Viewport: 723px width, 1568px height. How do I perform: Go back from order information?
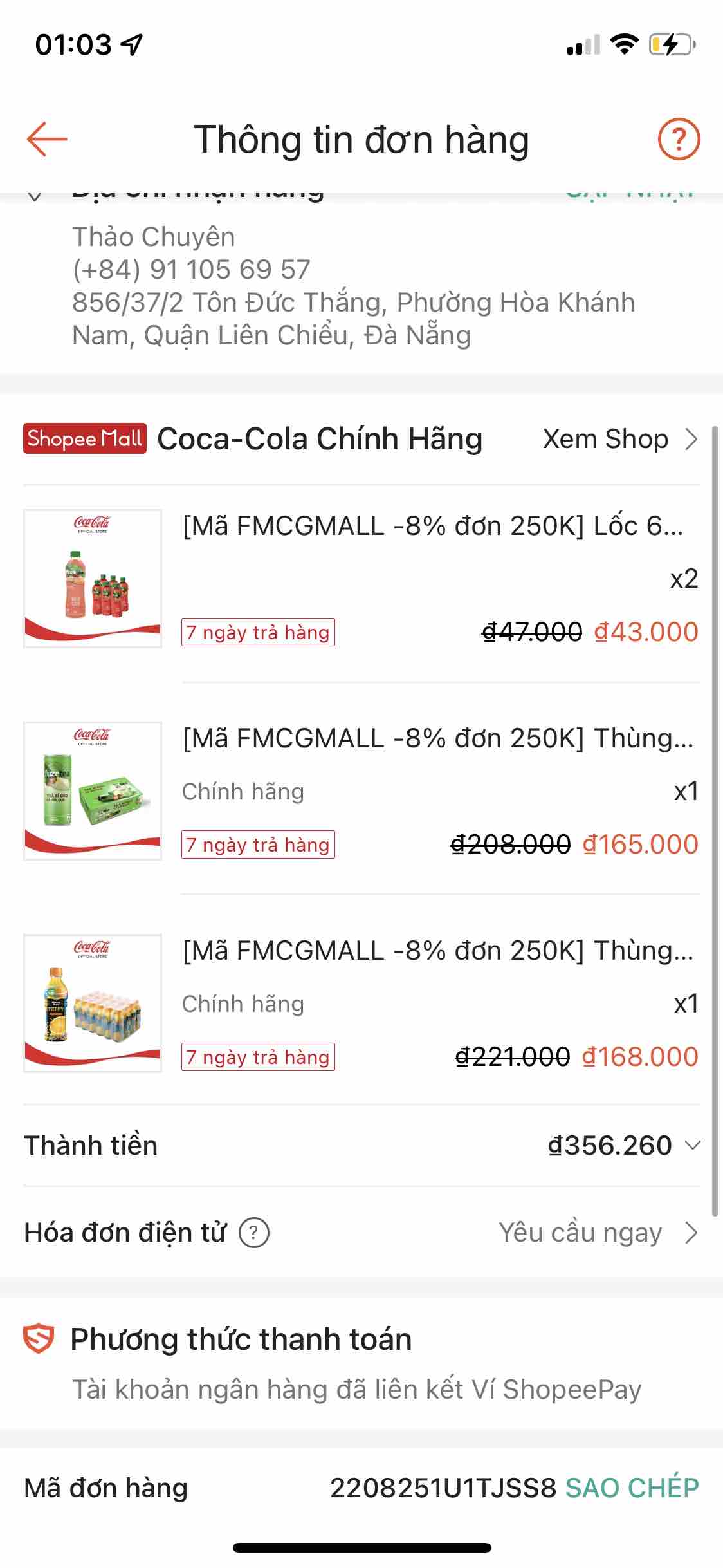tap(47, 138)
